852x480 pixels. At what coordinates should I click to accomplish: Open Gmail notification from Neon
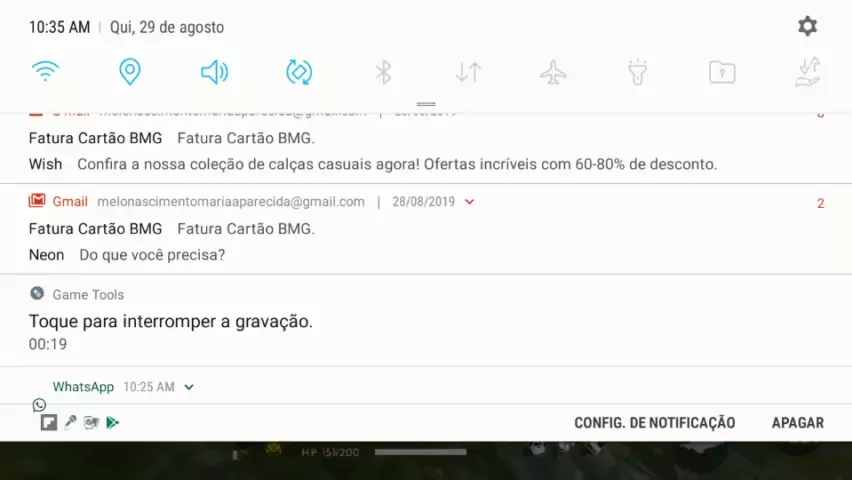[x=150, y=255]
